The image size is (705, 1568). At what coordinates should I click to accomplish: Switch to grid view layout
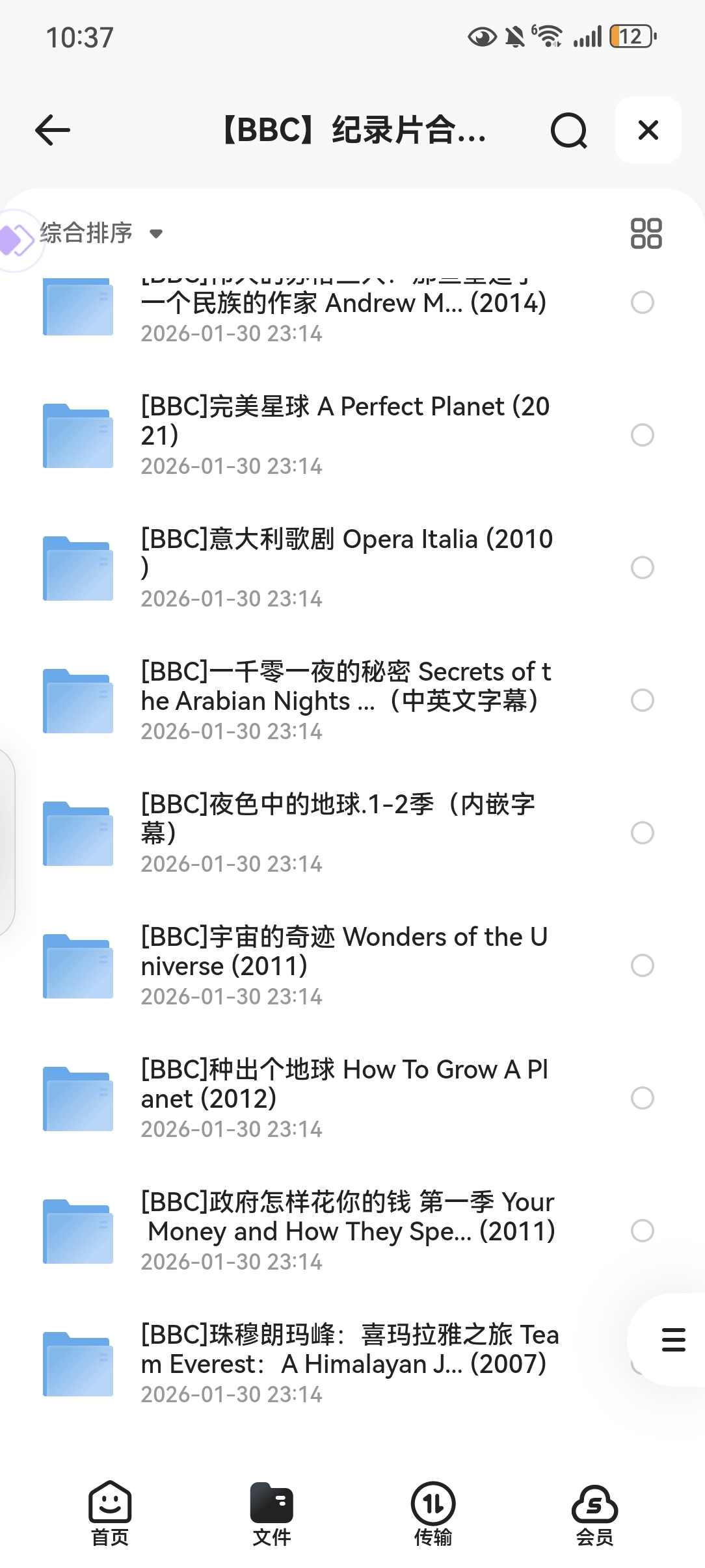646,233
